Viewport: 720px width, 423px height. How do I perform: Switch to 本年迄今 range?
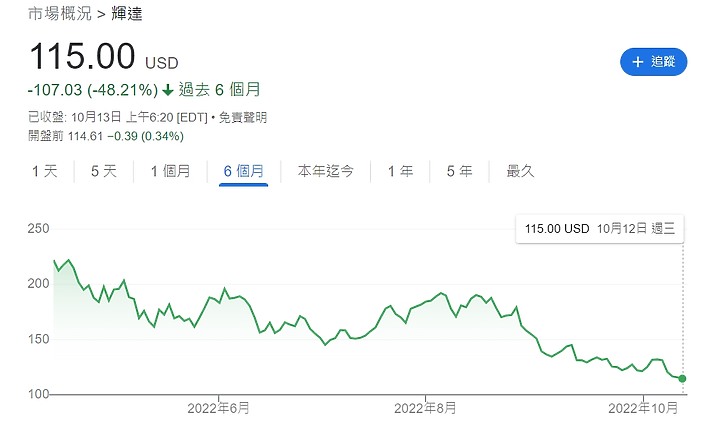pyautogui.click(x=326, y=171)
